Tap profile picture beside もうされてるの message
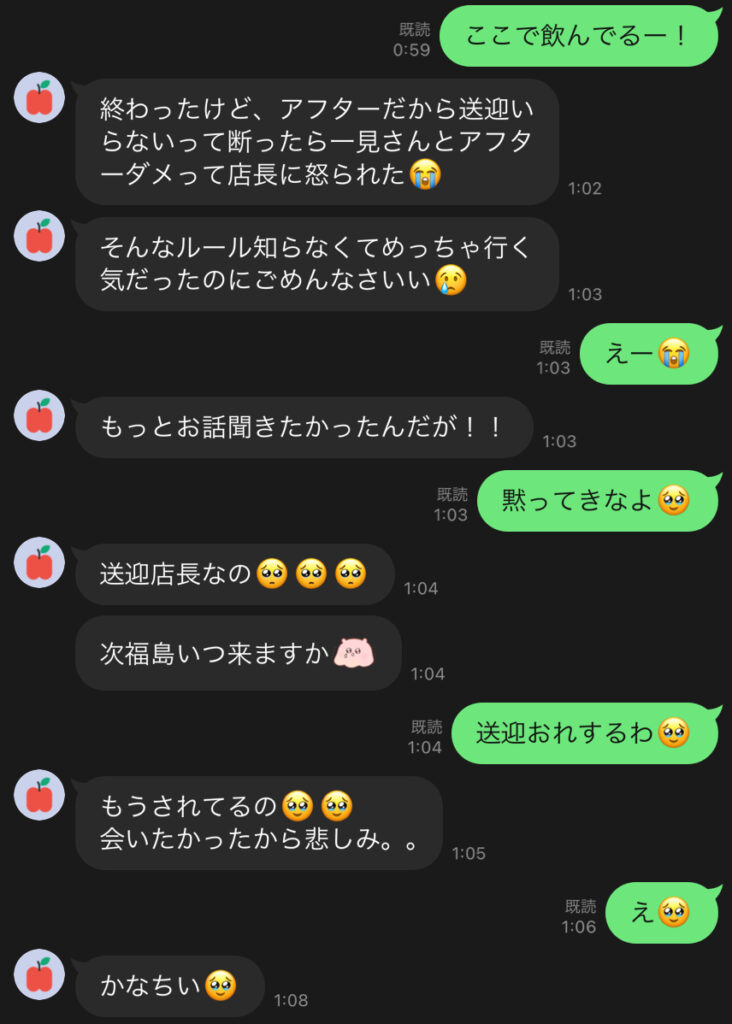The width and height of the screenshot is (732, 1024). (39, 795)
